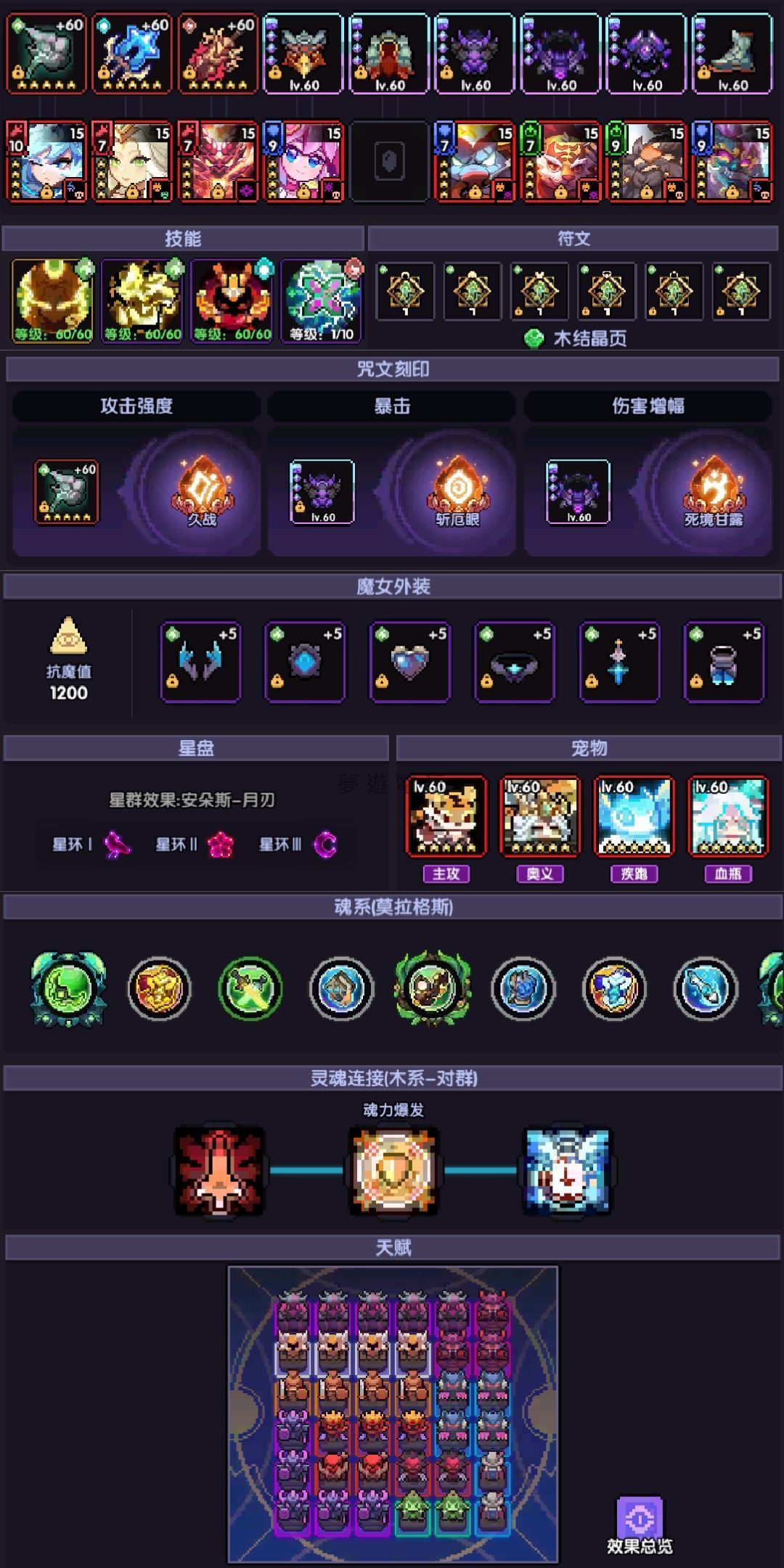View the pet labeled 疾跑
This screenshot has height=1568, width=784.
click(x=634, y=817)
